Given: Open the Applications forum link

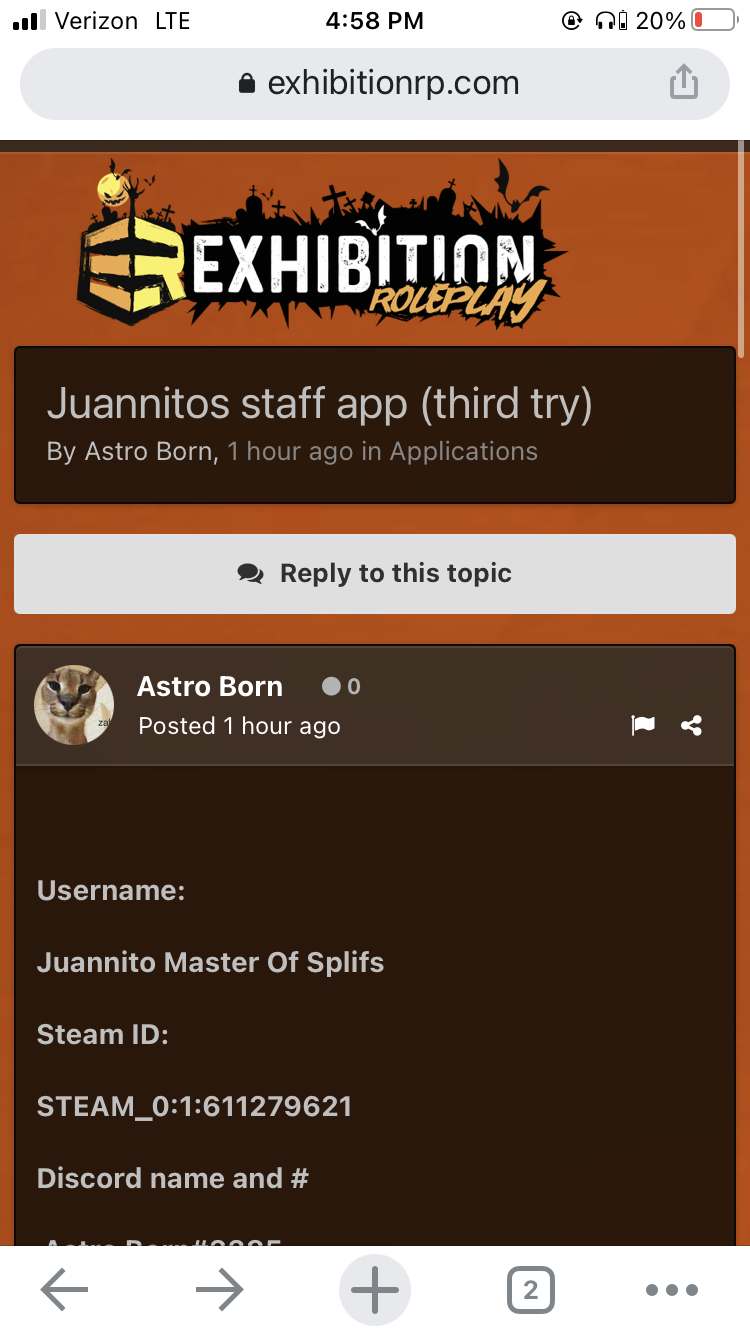Looking at the screenshot, I should pos(463,451).
